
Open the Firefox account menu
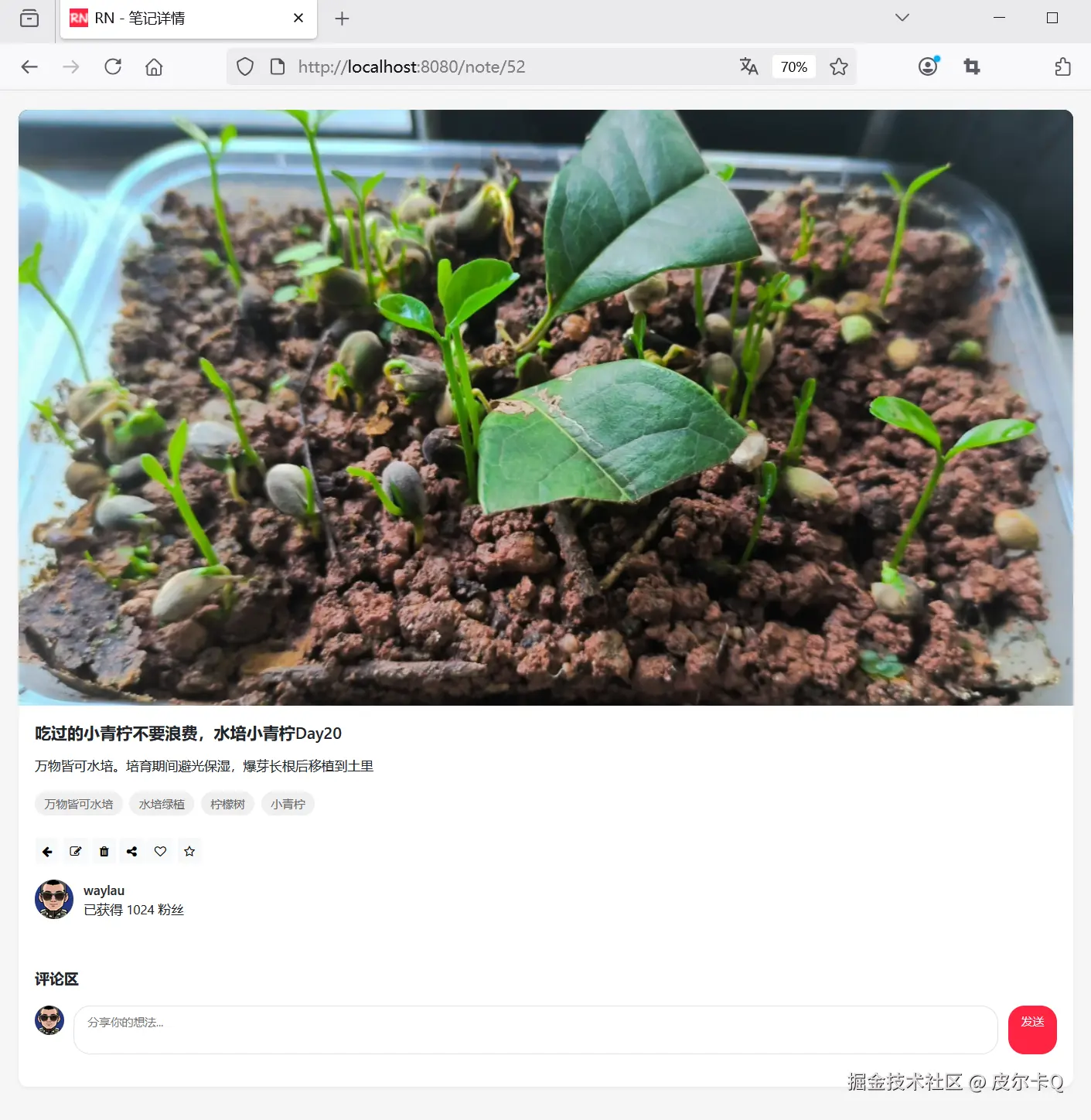pyautogui.click(x=927, y=66)
